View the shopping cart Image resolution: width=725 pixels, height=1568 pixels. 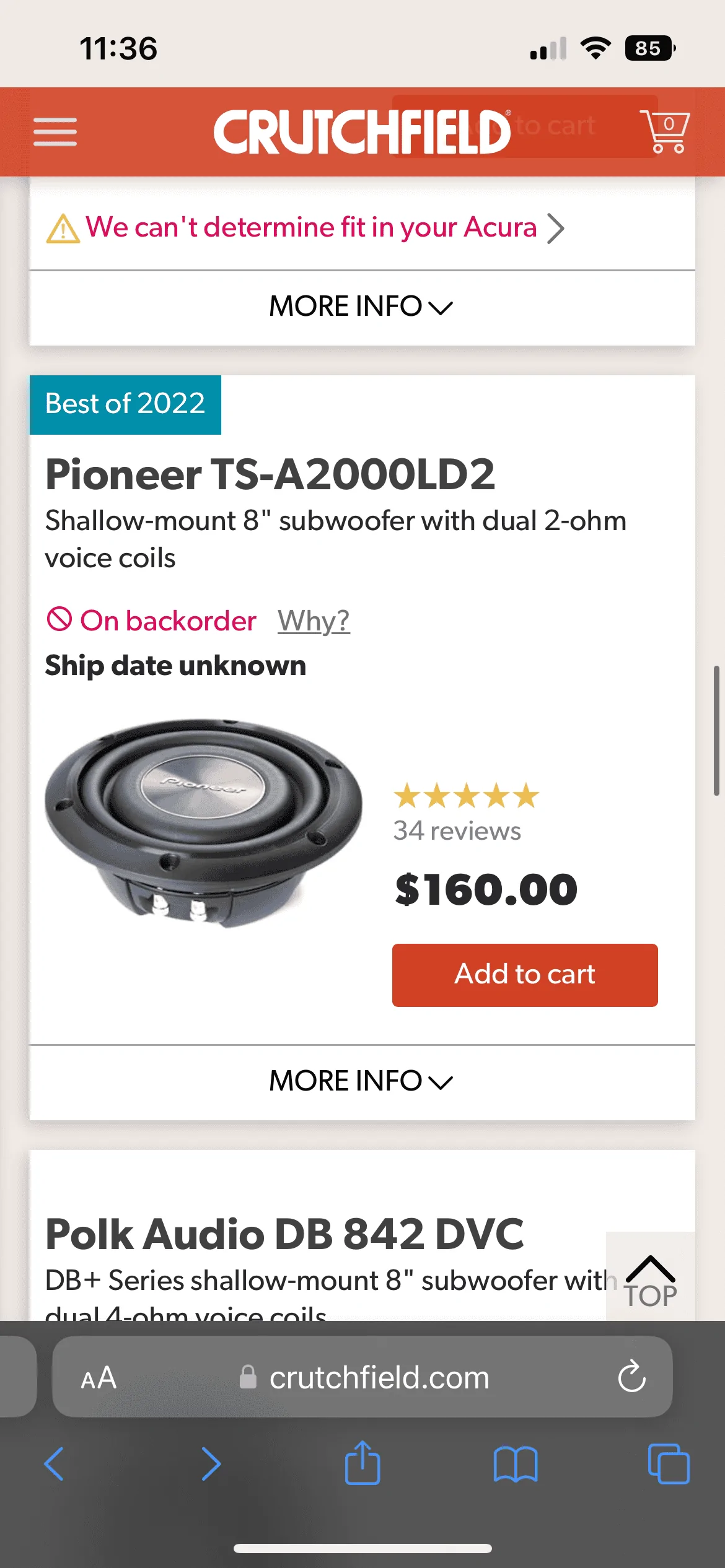(x=664, y=131)
